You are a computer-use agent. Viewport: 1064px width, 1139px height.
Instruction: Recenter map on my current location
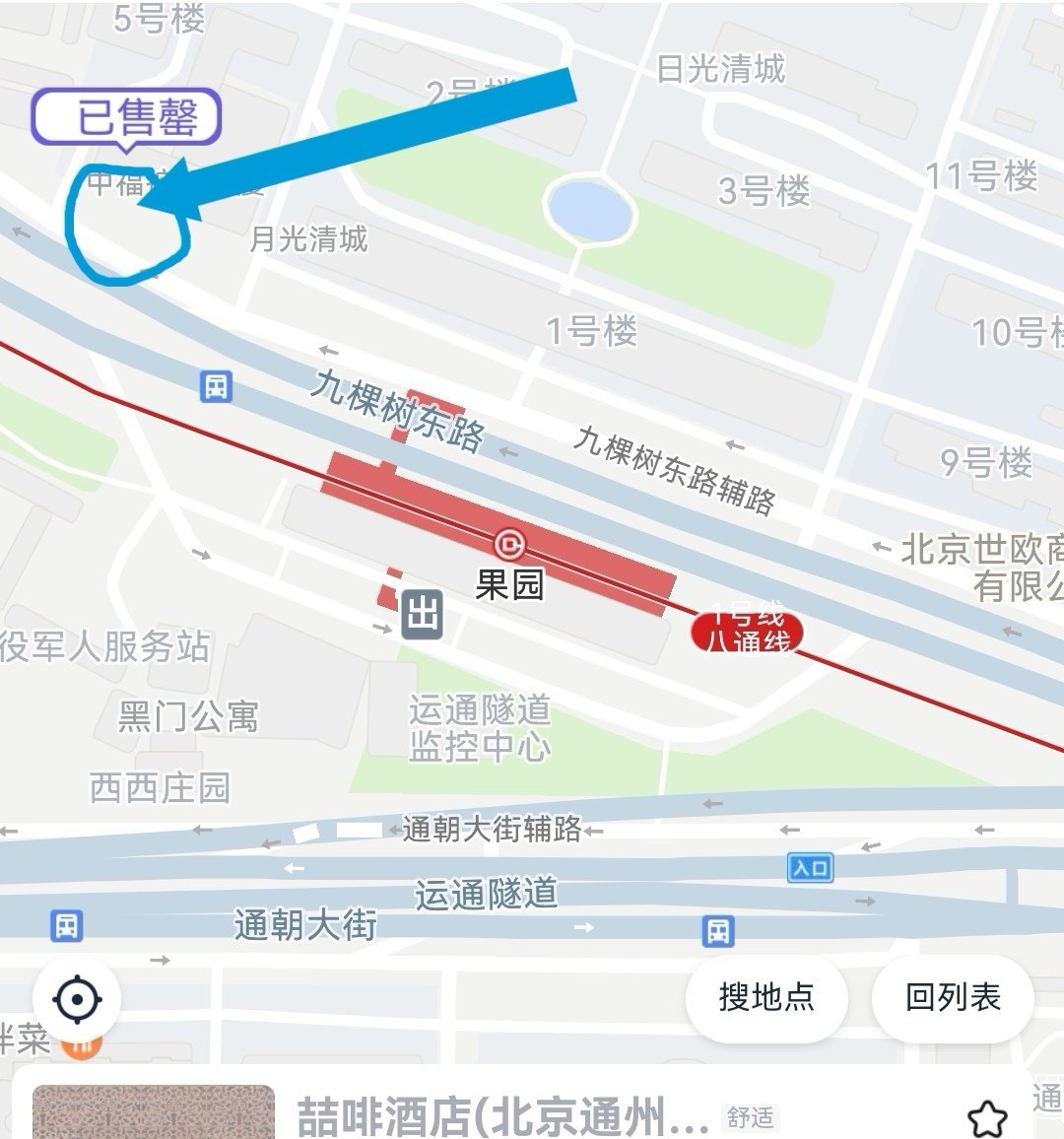[x=77, y=1001]
